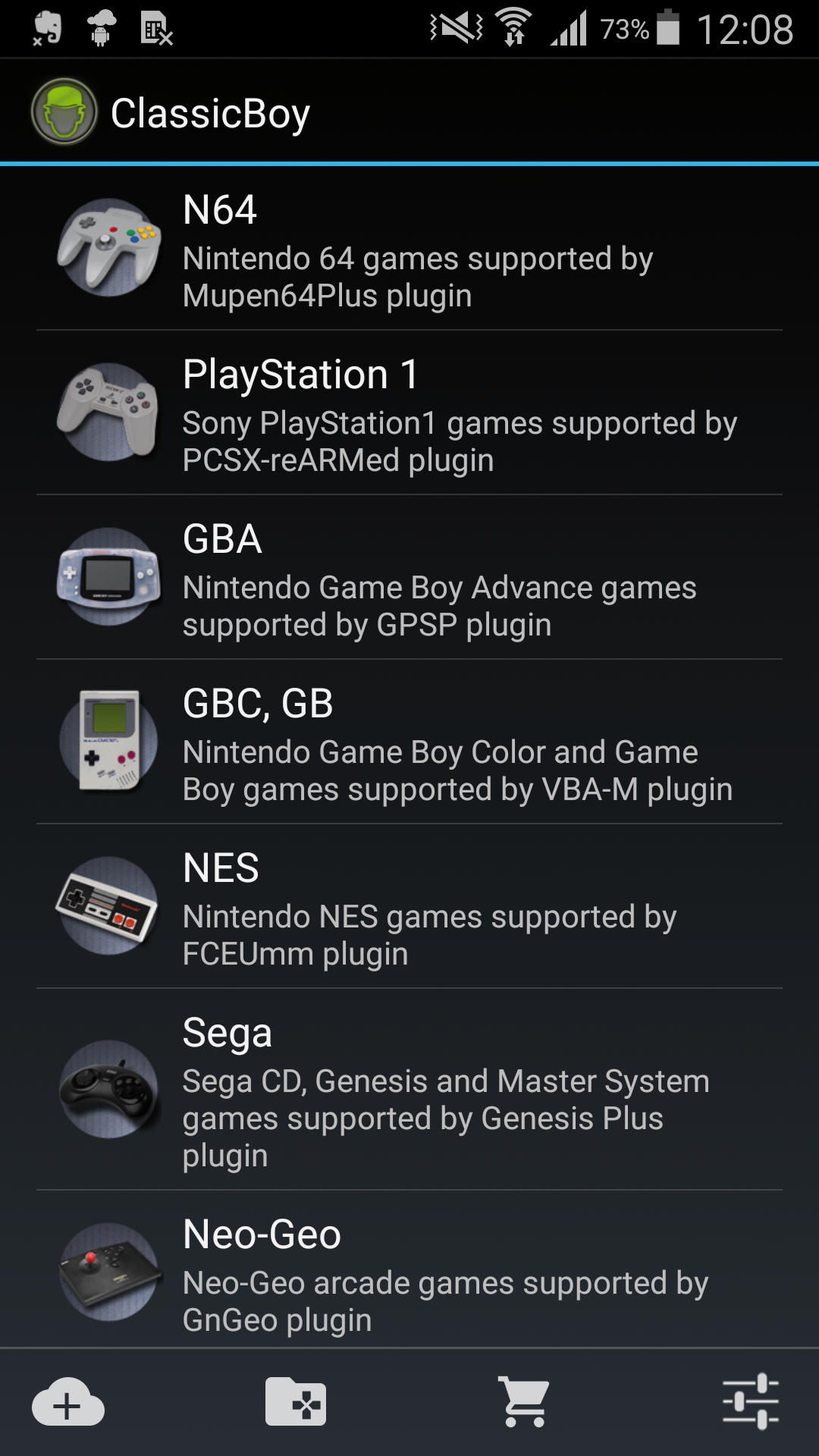Open the GBA emulator row
Screen dimensions: 819x1456
click(x=409, y=578)
